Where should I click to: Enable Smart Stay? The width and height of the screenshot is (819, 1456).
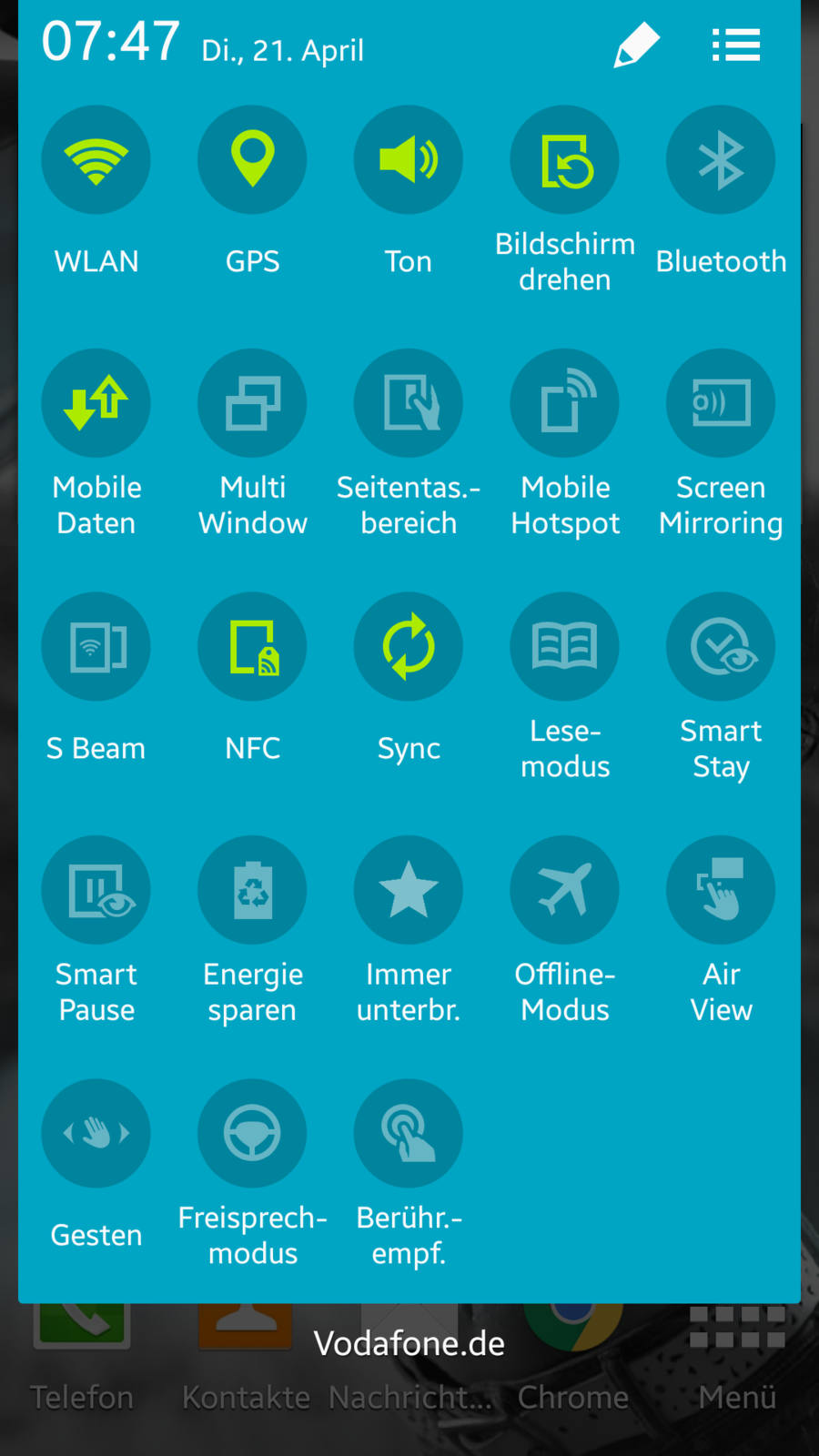(721, 647)
